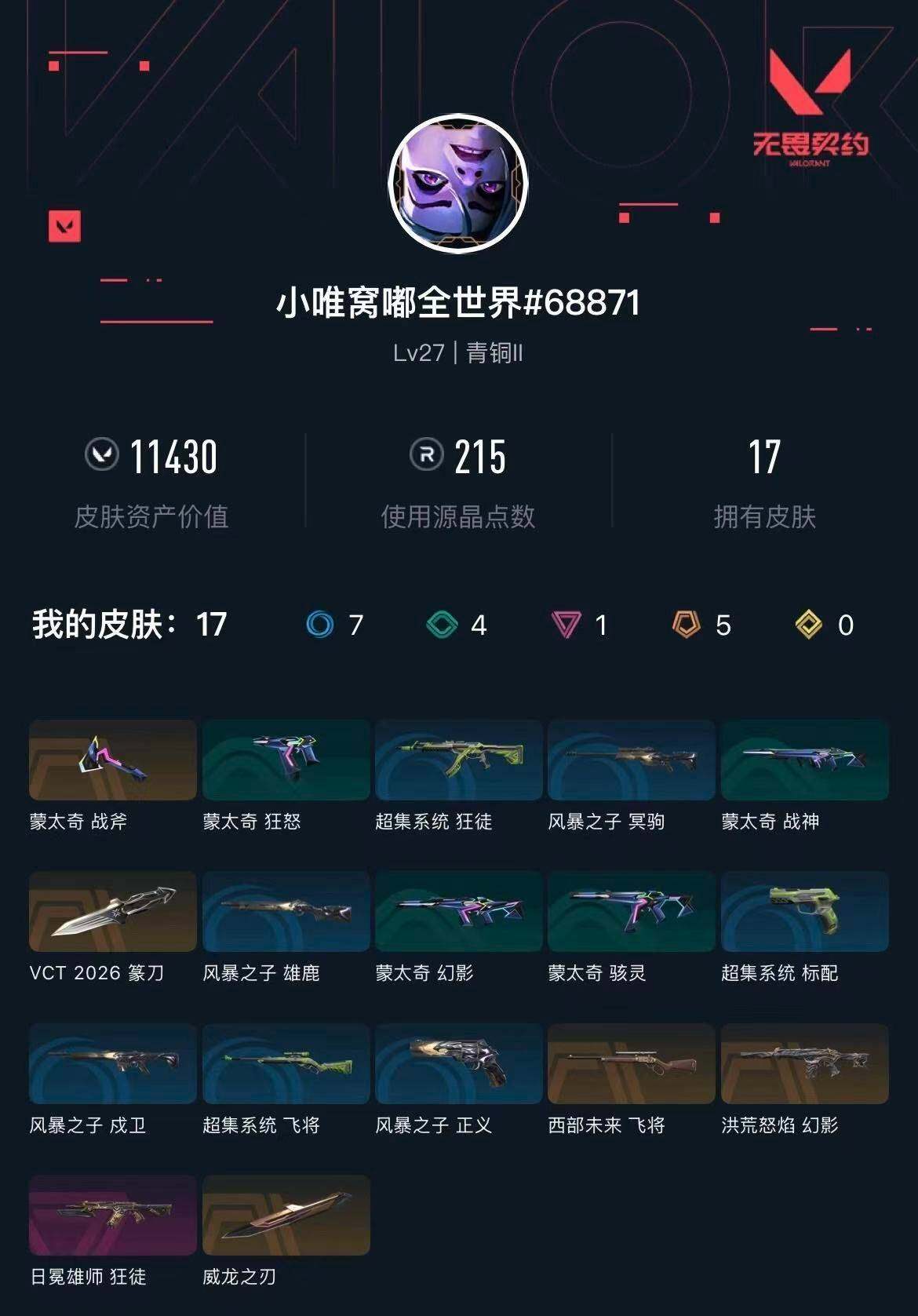Open the 日冕雄师 狂徒 skin card
This screenshot has height=1316, width=918.
[x=112, y=1216]
